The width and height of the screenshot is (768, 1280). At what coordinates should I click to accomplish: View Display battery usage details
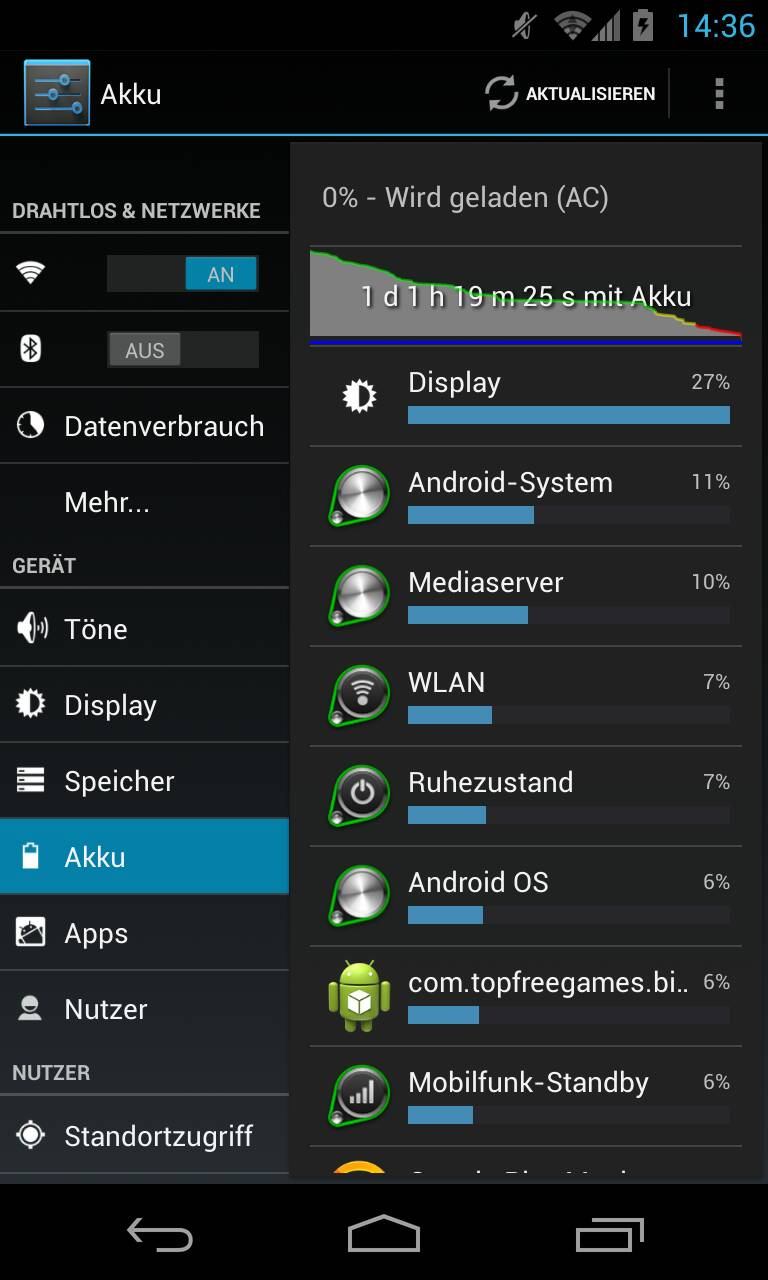pyautogui.click(x=526, y=397)
